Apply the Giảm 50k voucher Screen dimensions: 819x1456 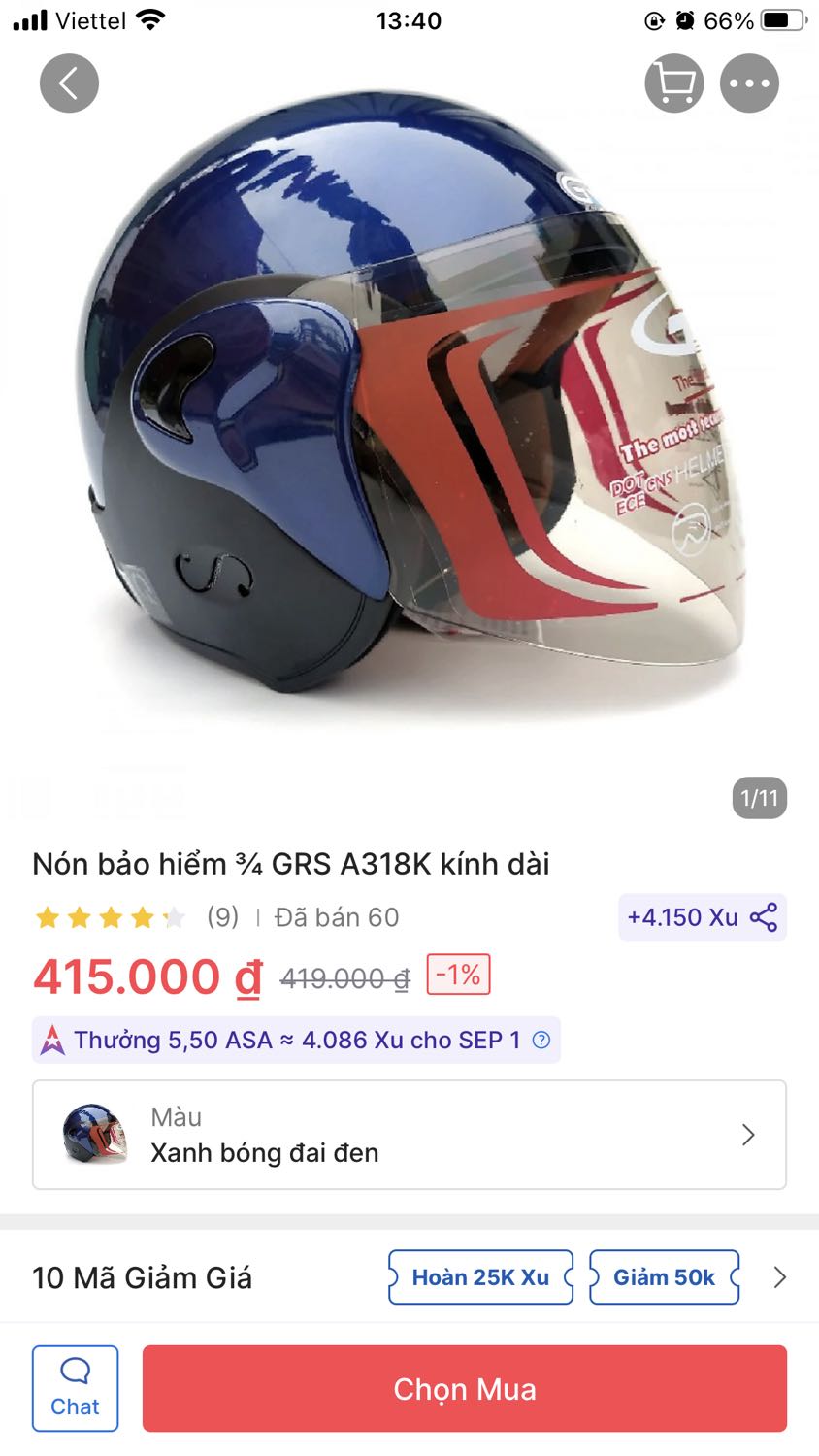[664, 1277]
